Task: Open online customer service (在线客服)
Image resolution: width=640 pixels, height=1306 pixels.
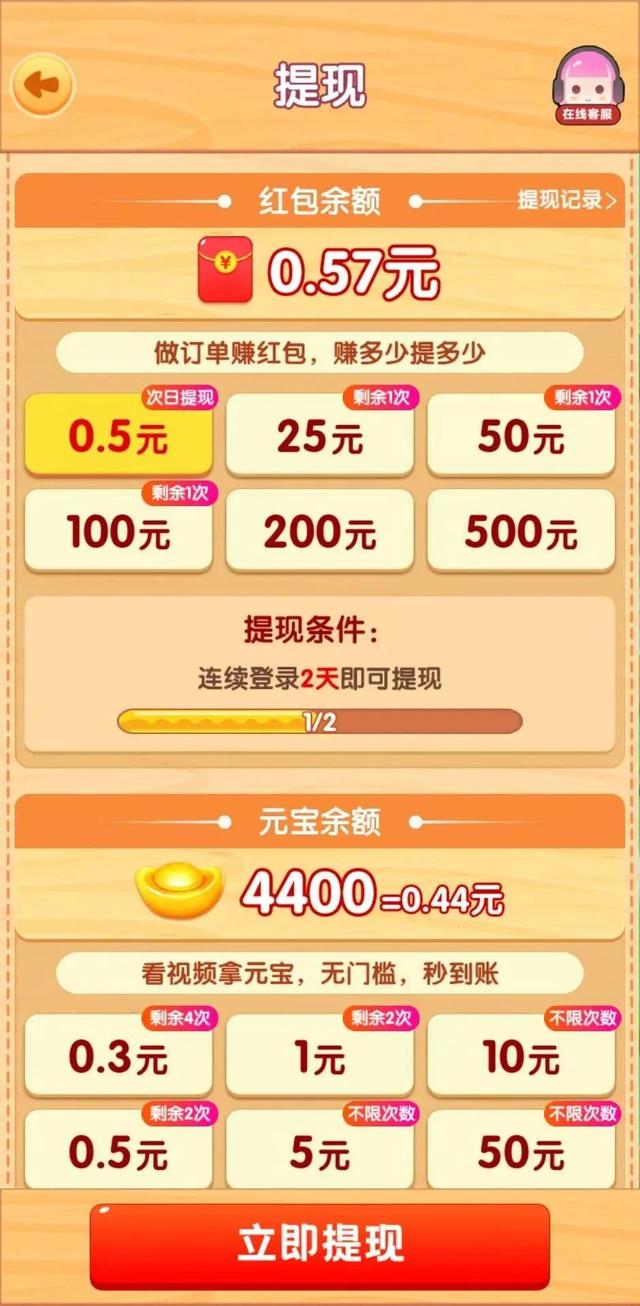Action: [588, 85]
